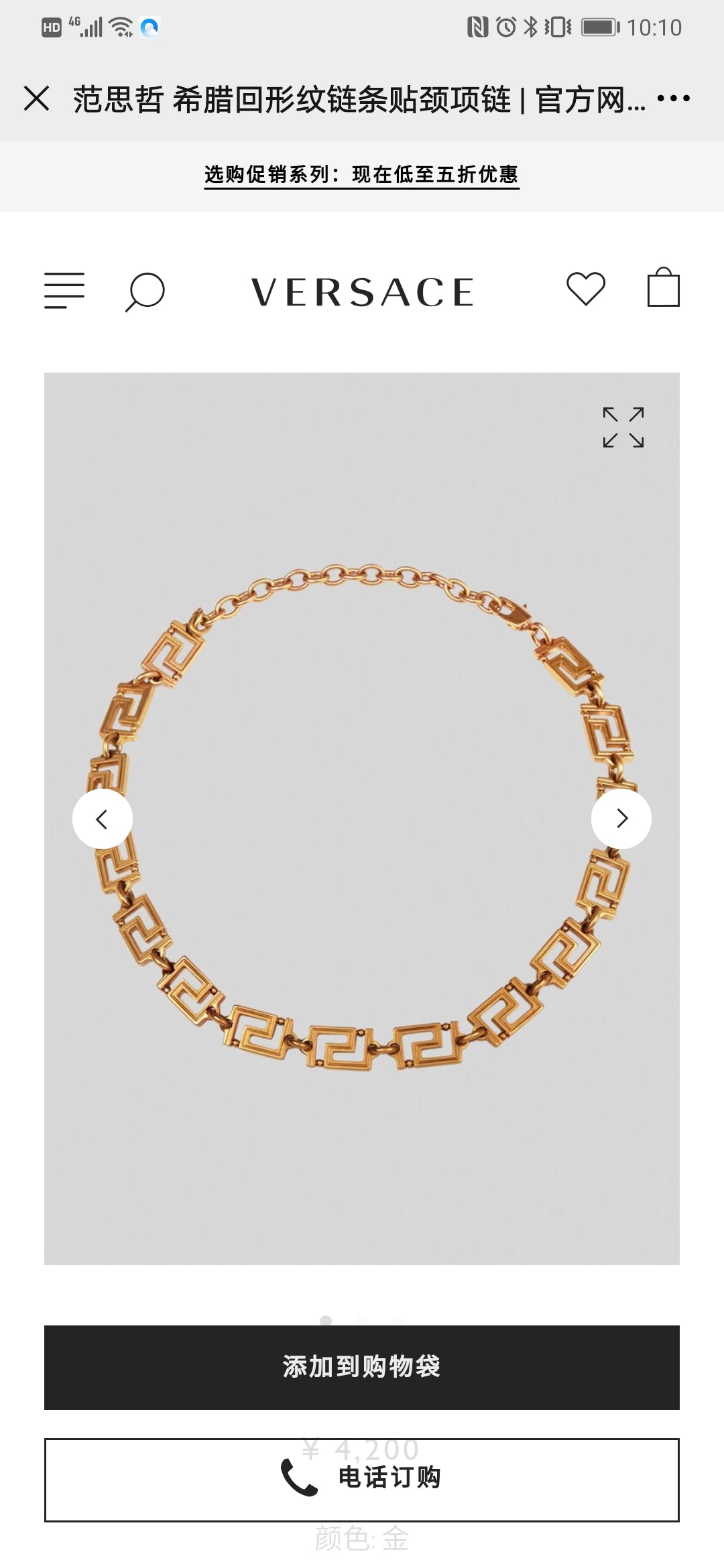The image size is (724, 1568).
Task: Open the search magnifier
Action: [x=145, y=292]
